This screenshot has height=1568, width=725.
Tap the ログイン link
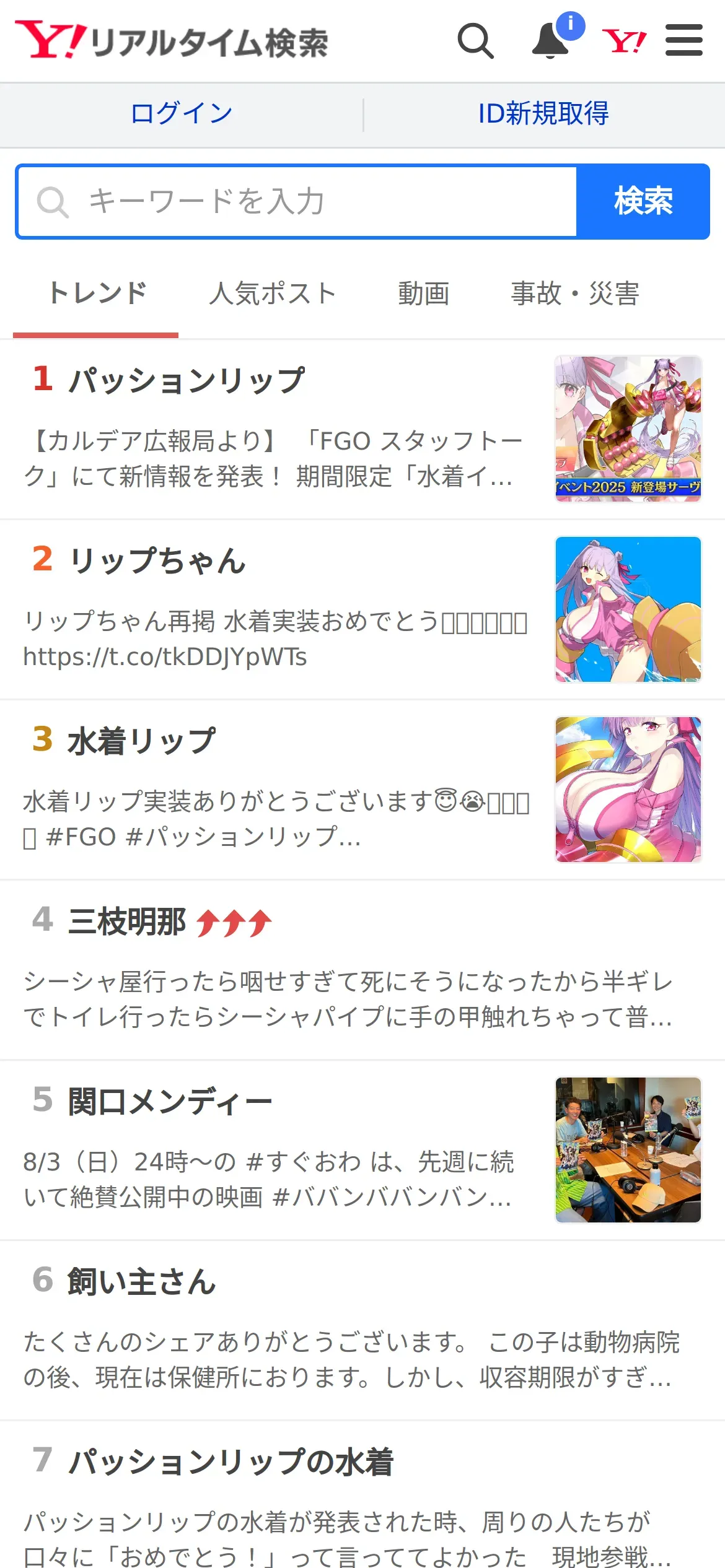coord(182,114)
